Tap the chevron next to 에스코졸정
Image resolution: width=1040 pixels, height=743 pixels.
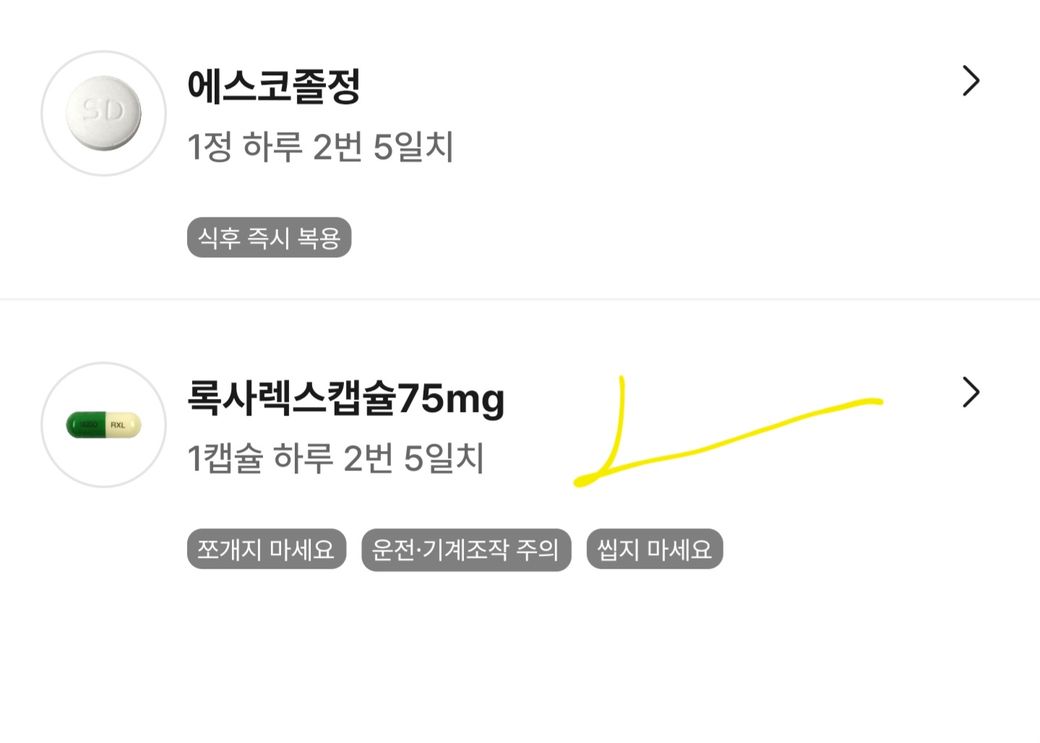click(970, 81)
